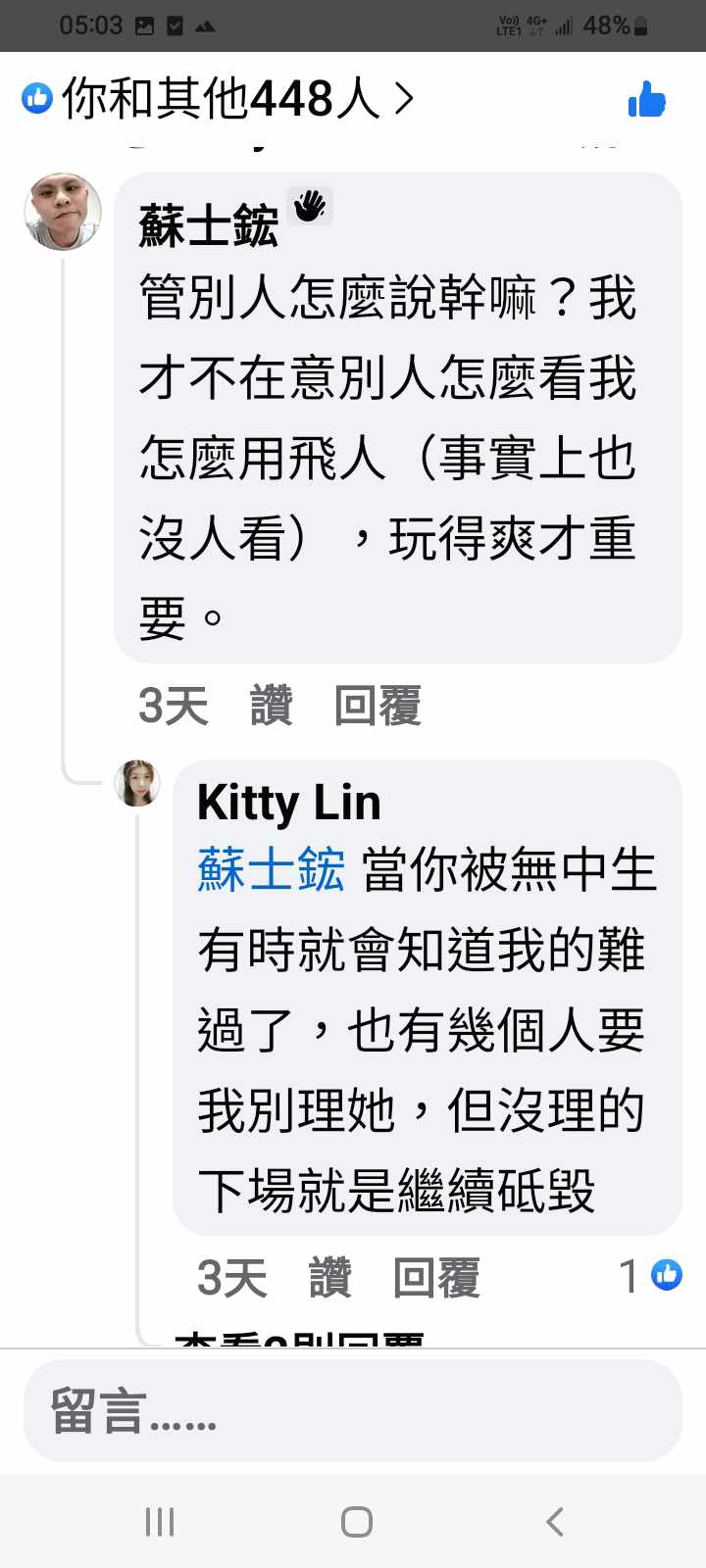View reactions on Kitty Lin's reply
Viewport: 706px width, 1568px height.
pyautogui.click(x=650, y=1276)
